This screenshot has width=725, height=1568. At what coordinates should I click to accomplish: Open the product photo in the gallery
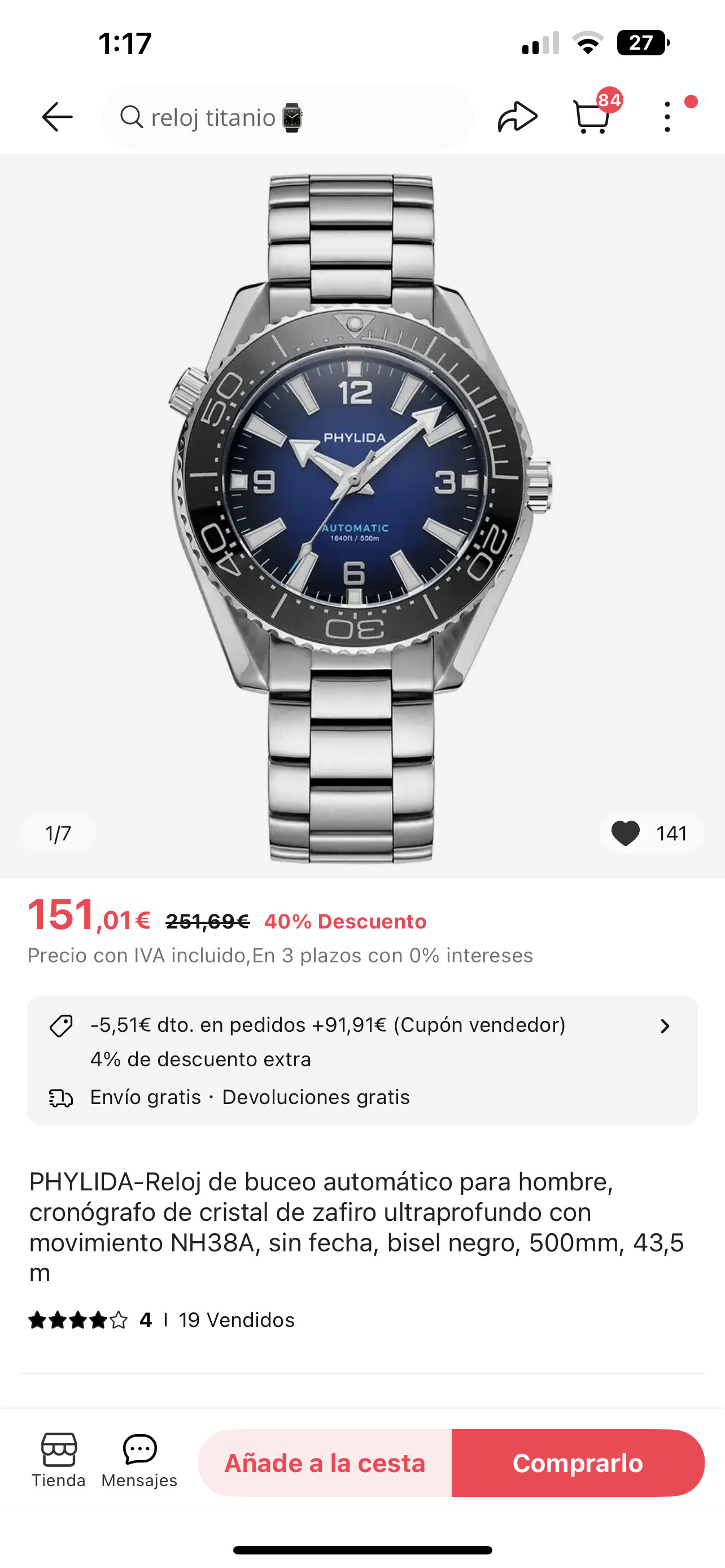tap(362, 518)
